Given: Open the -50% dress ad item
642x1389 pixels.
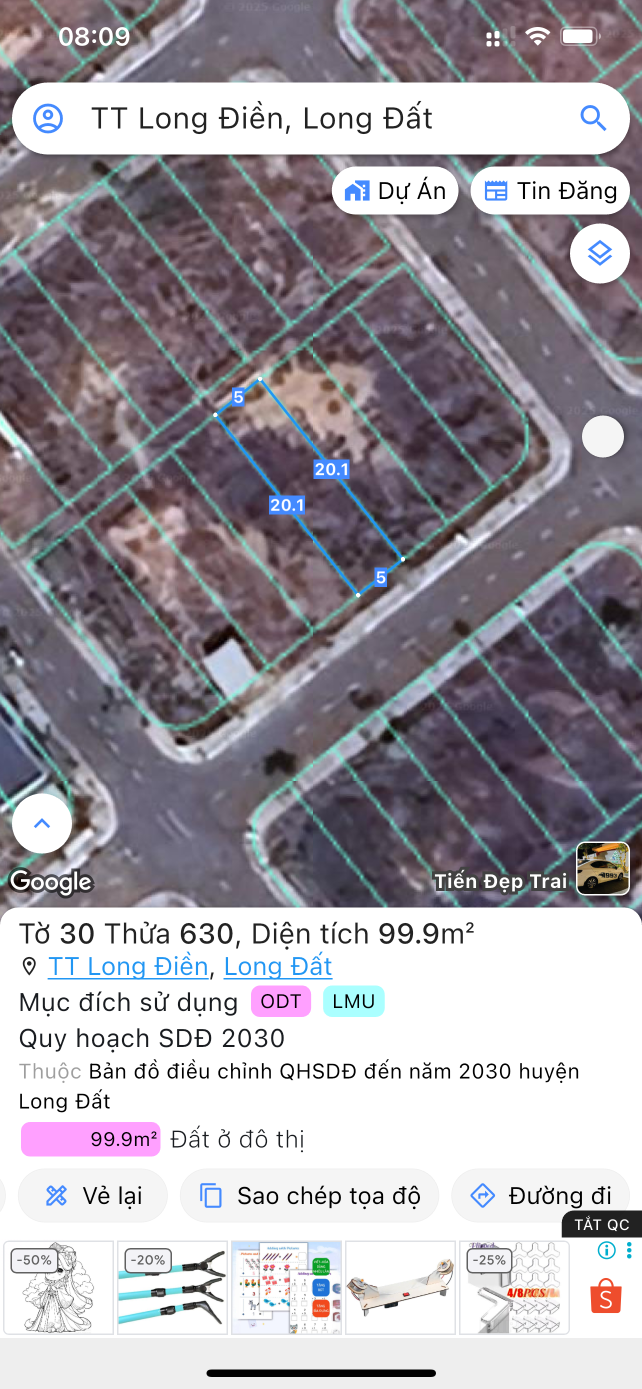Looking at the screenshot, I should [x=58, y=1288].
